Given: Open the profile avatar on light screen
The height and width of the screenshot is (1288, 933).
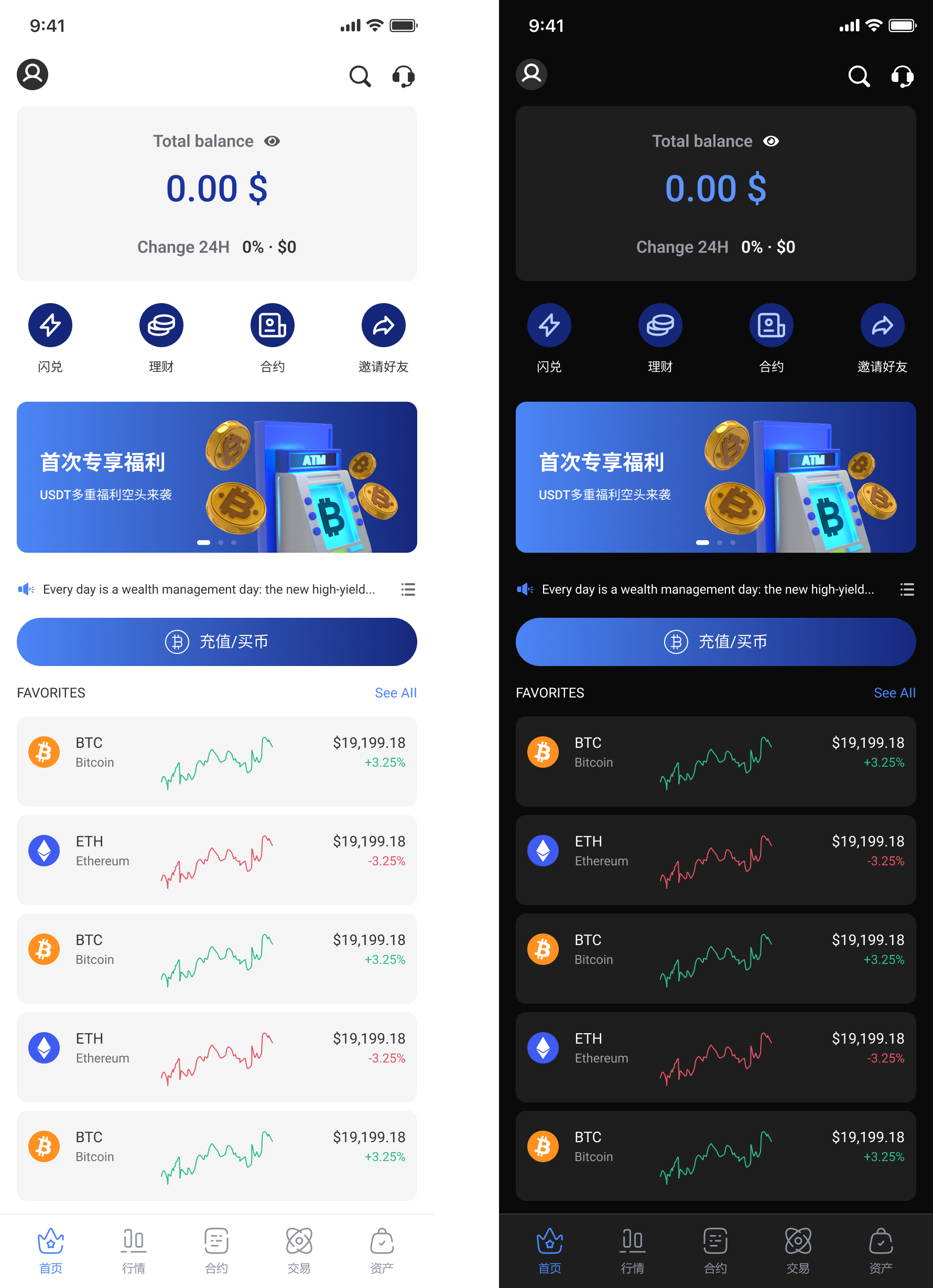Looking at the screenshot, I should pyautogui.click(x=32, y=74).
